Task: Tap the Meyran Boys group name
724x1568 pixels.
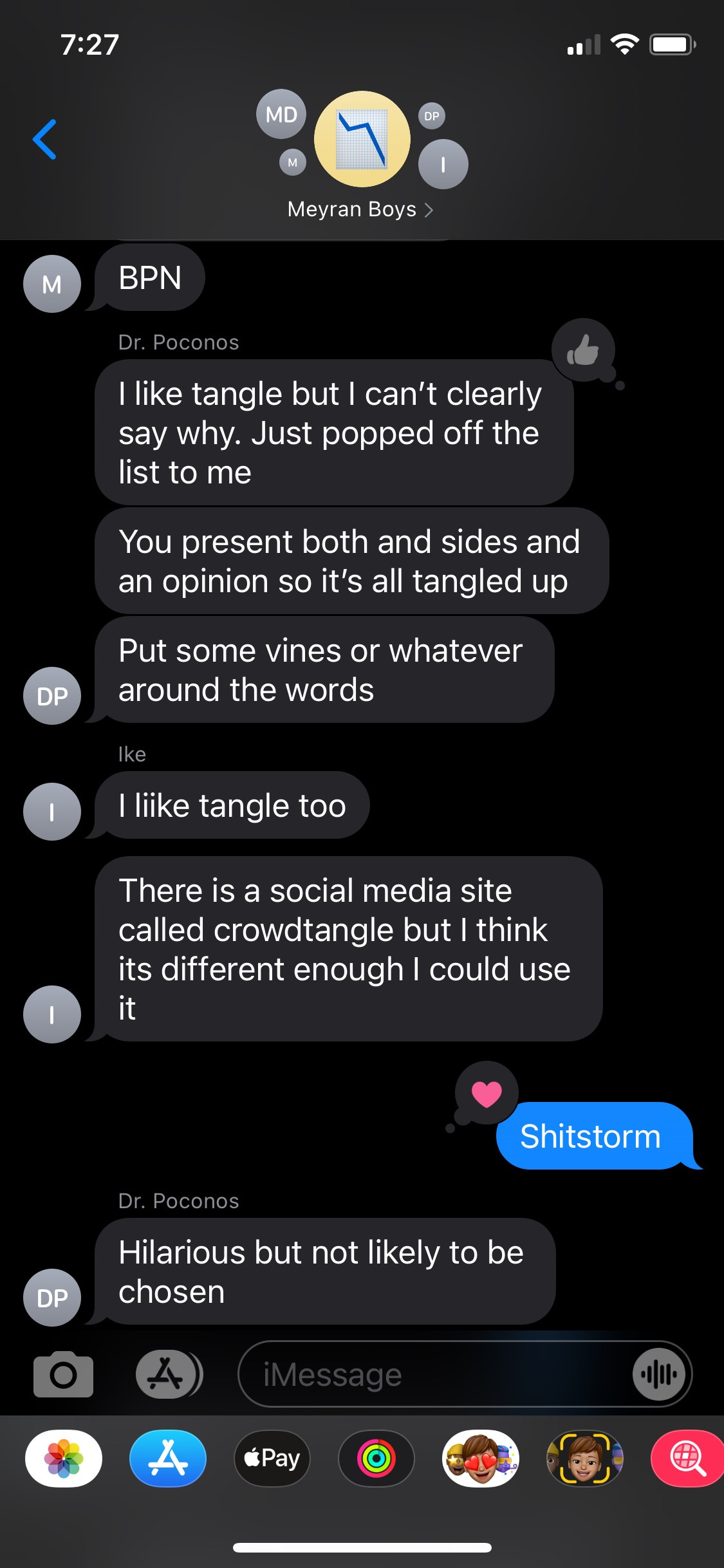Action: click(x=351, y=209)
